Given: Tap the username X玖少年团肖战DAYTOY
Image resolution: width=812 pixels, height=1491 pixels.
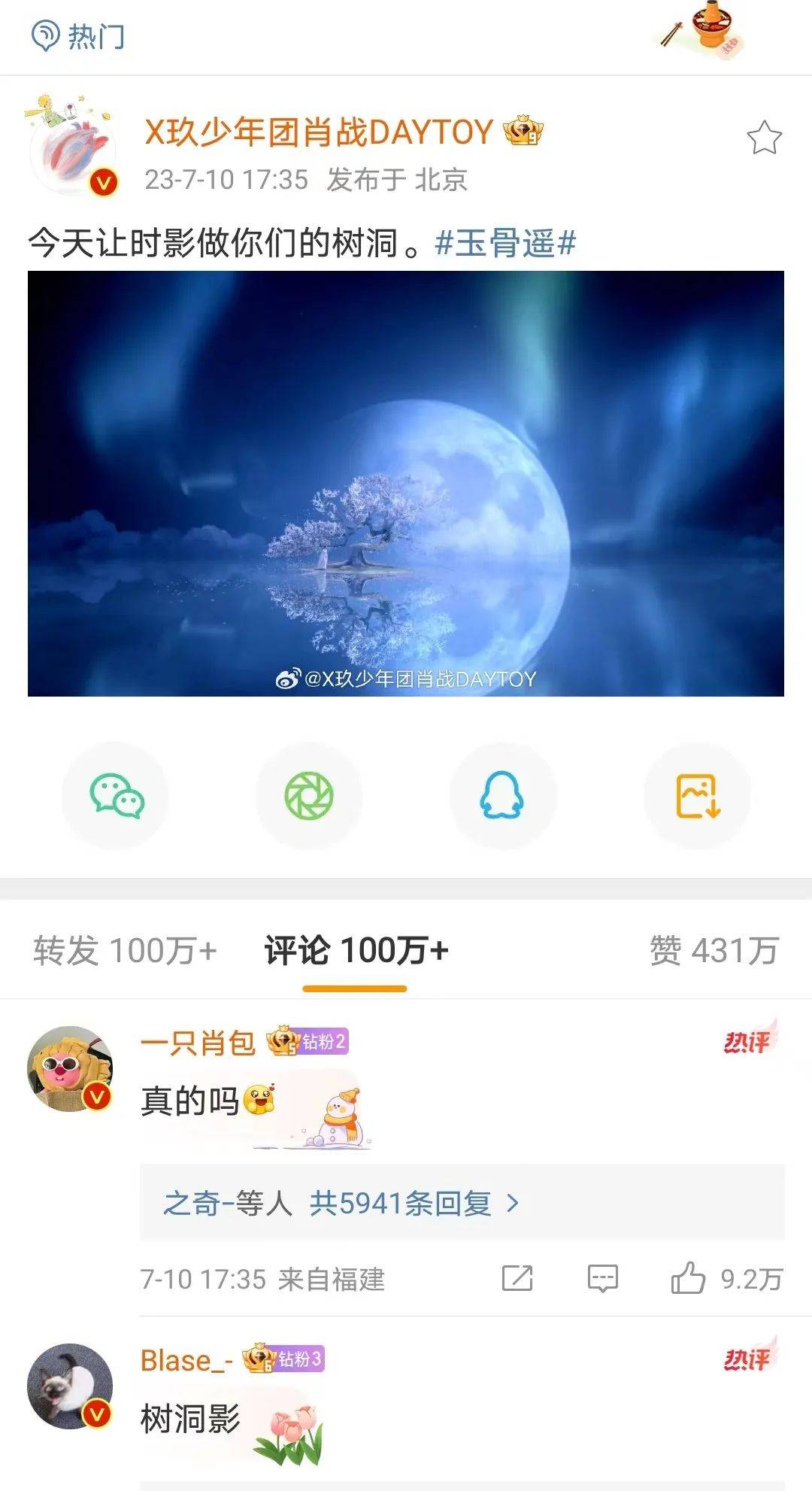Looking at the screenshot, I should tap(319, 132).
